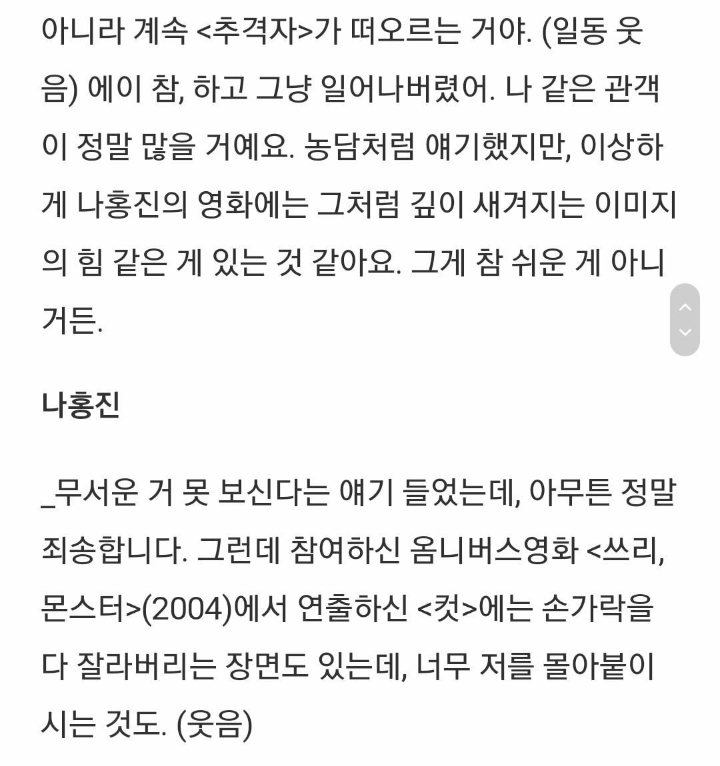Click the upper arrow inside the pill-shaped control
The height and width of the screenshot is (766, 720).
point(684,308)
